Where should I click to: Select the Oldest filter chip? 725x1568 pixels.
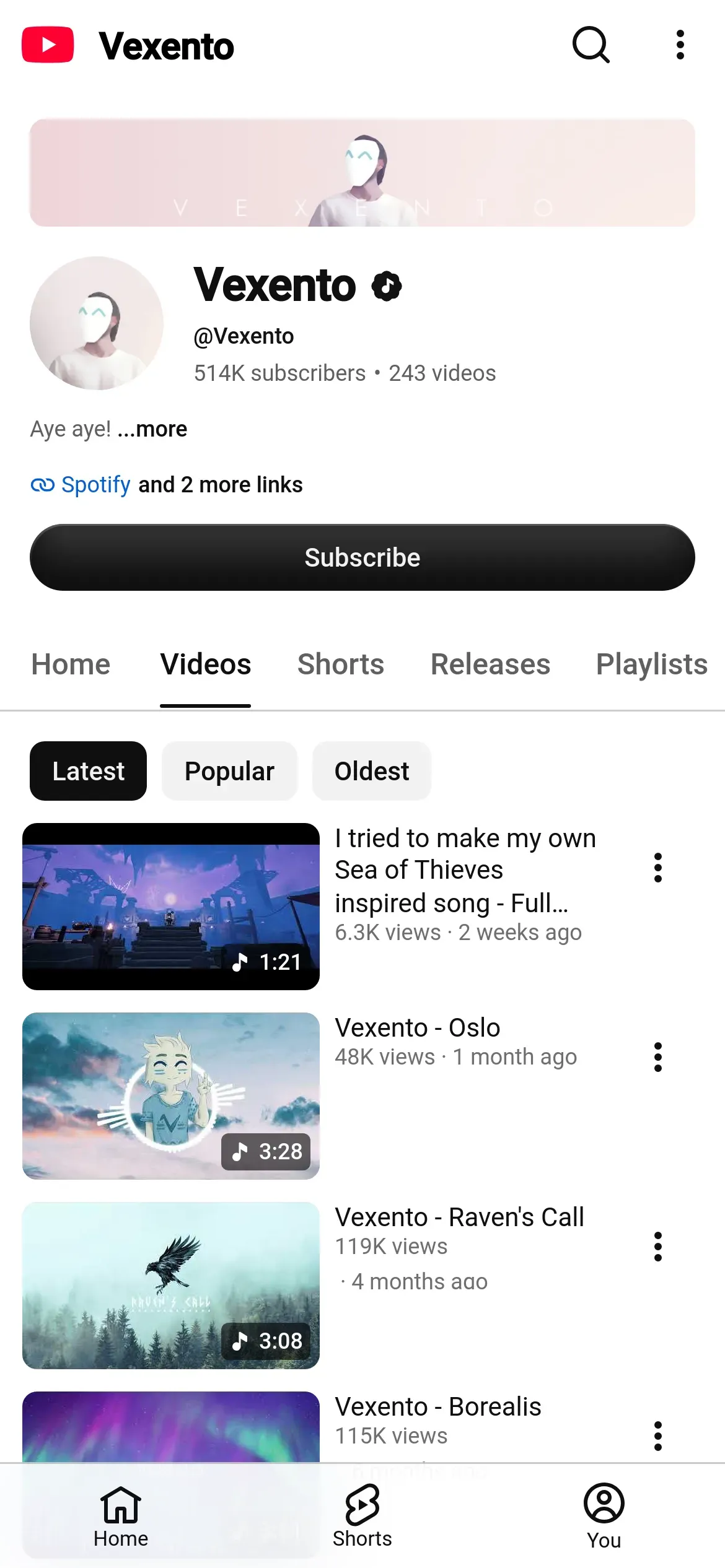tap(372, 771)
